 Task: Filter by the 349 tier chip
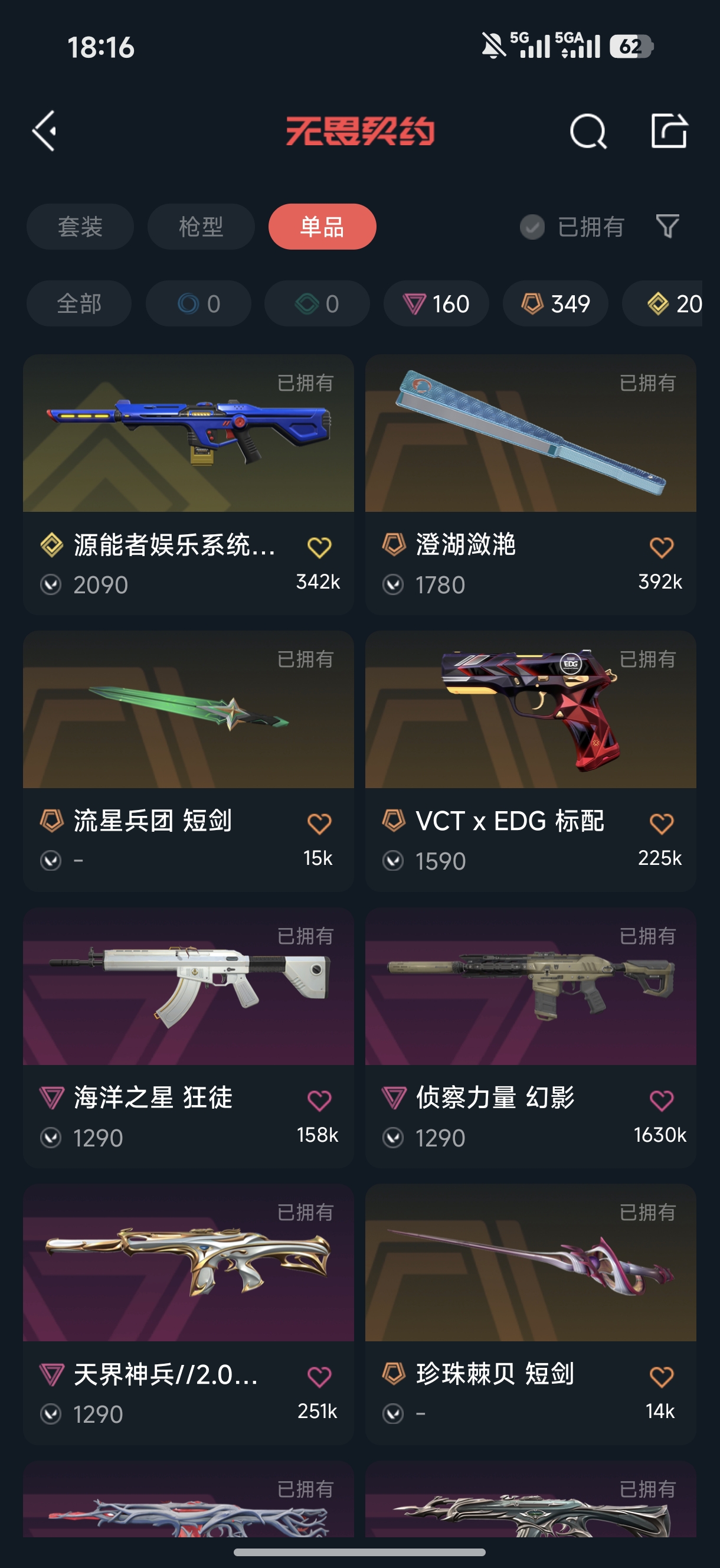tap(555, 303)
